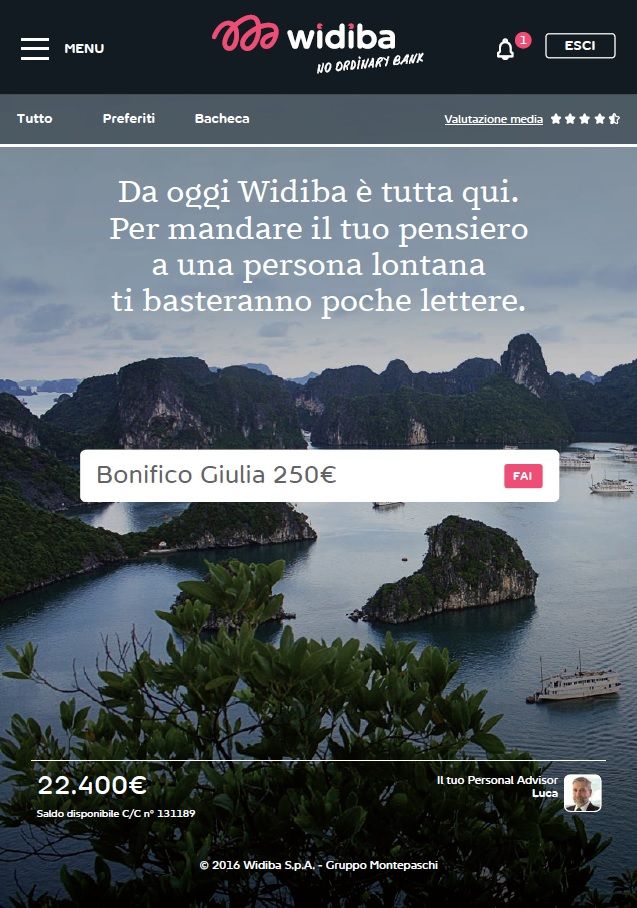Viewport: 637px width, 908px height.
Task: Focus the Bonifico Giulia command field
Action: click(x=290, y=476)
